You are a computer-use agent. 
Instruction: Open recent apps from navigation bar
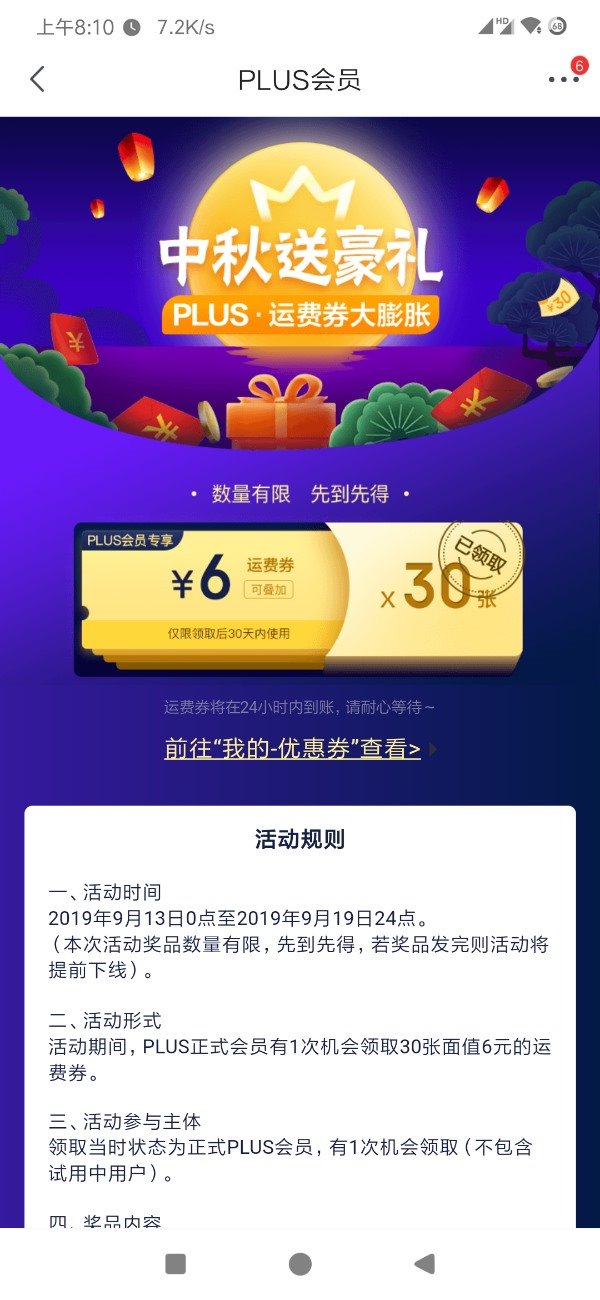(176, 1264)
